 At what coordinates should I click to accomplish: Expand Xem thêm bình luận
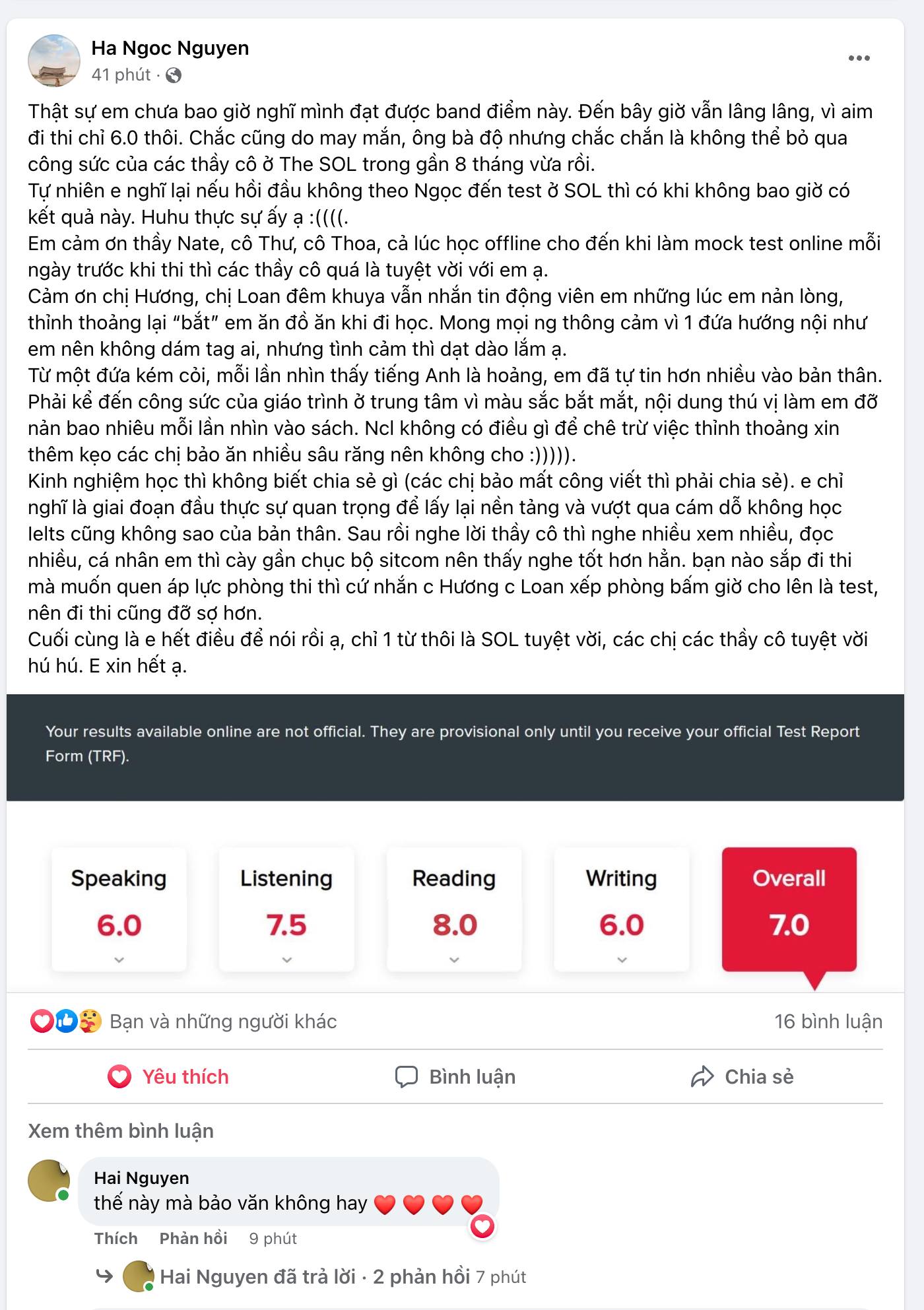pyautogui.click(x=121, y=1131)
